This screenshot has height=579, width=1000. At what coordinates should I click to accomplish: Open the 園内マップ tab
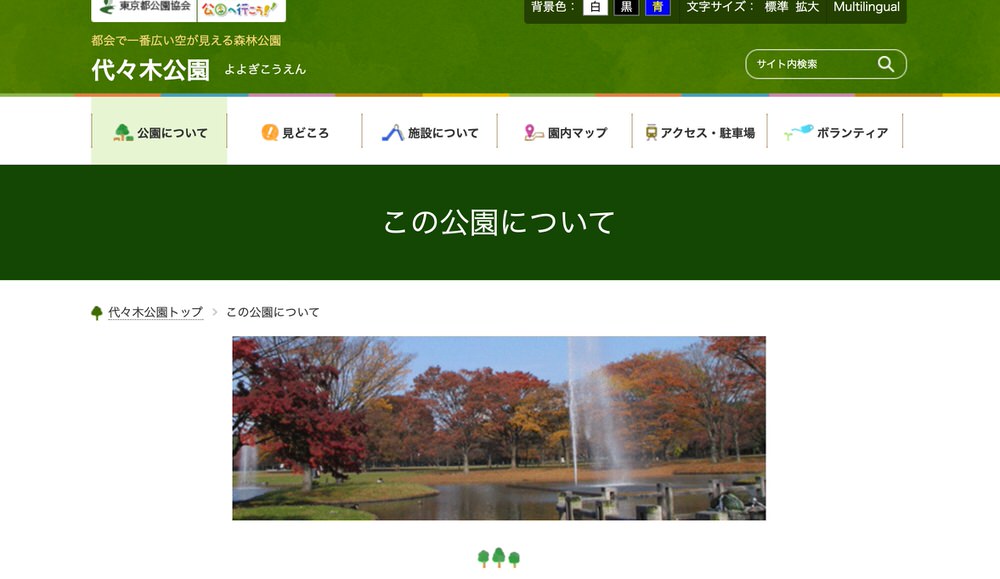click(565, 132)
